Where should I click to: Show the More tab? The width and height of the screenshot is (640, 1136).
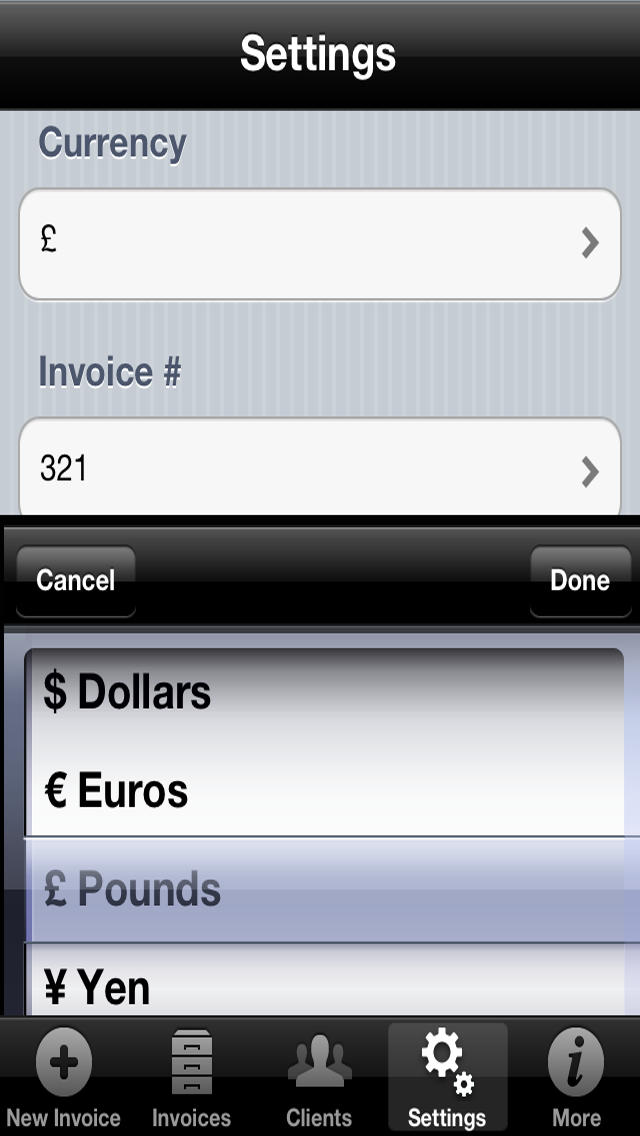click(576, 1078)
